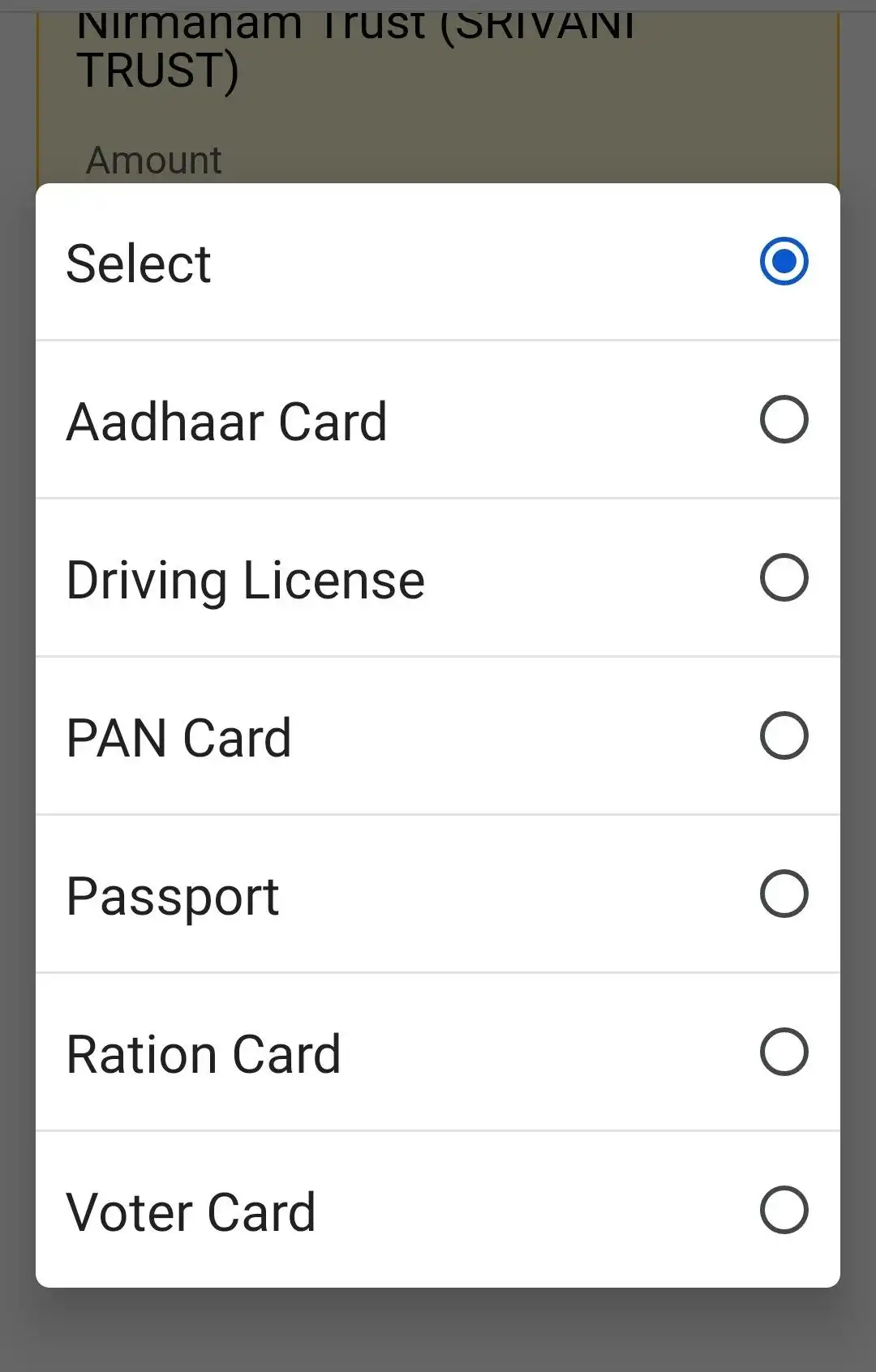Pick Ration Card as ID type
This screenshot has height=1372, width=876.
[x=438, y=1053]
